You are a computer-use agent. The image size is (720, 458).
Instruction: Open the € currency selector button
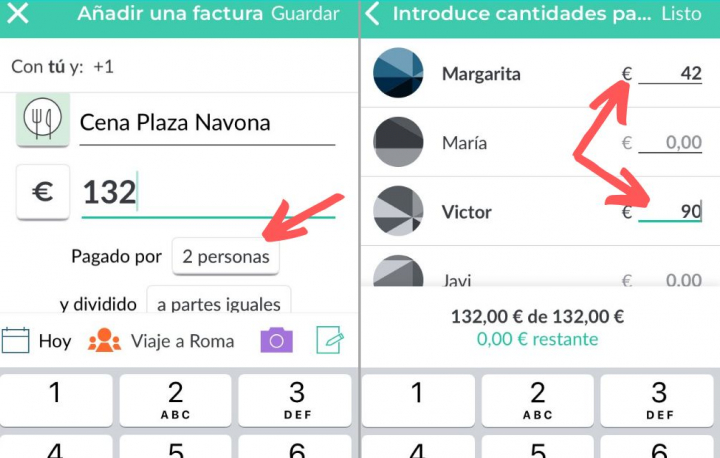43,191
